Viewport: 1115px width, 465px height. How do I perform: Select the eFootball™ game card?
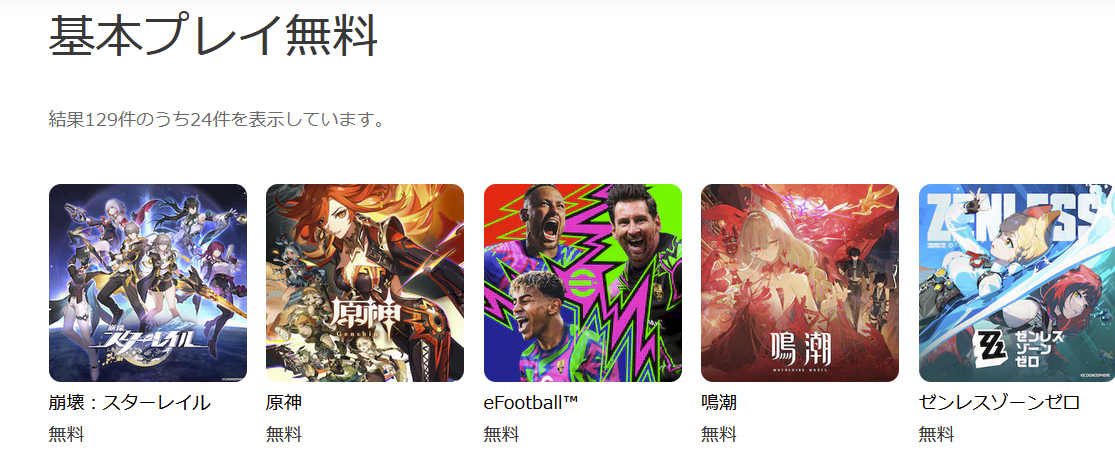point(582,283)
